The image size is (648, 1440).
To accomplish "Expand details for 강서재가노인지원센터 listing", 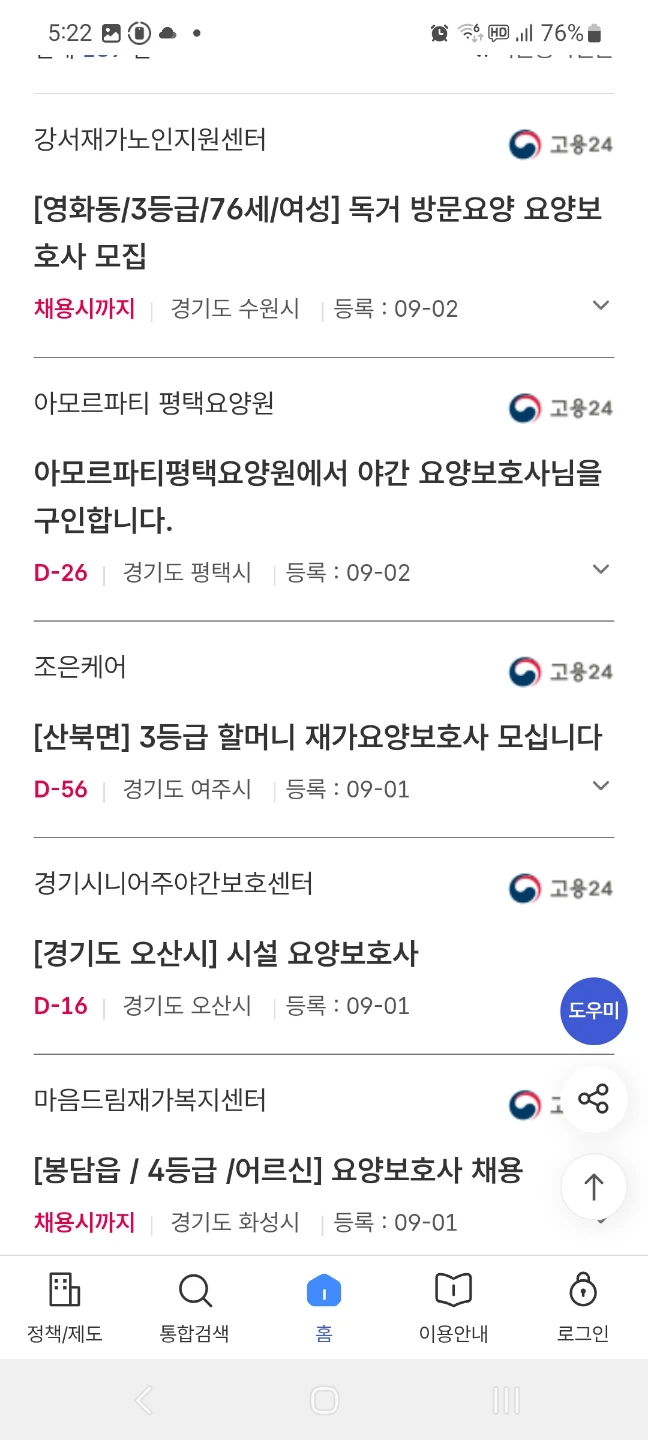I will click(x=601, y=306).
